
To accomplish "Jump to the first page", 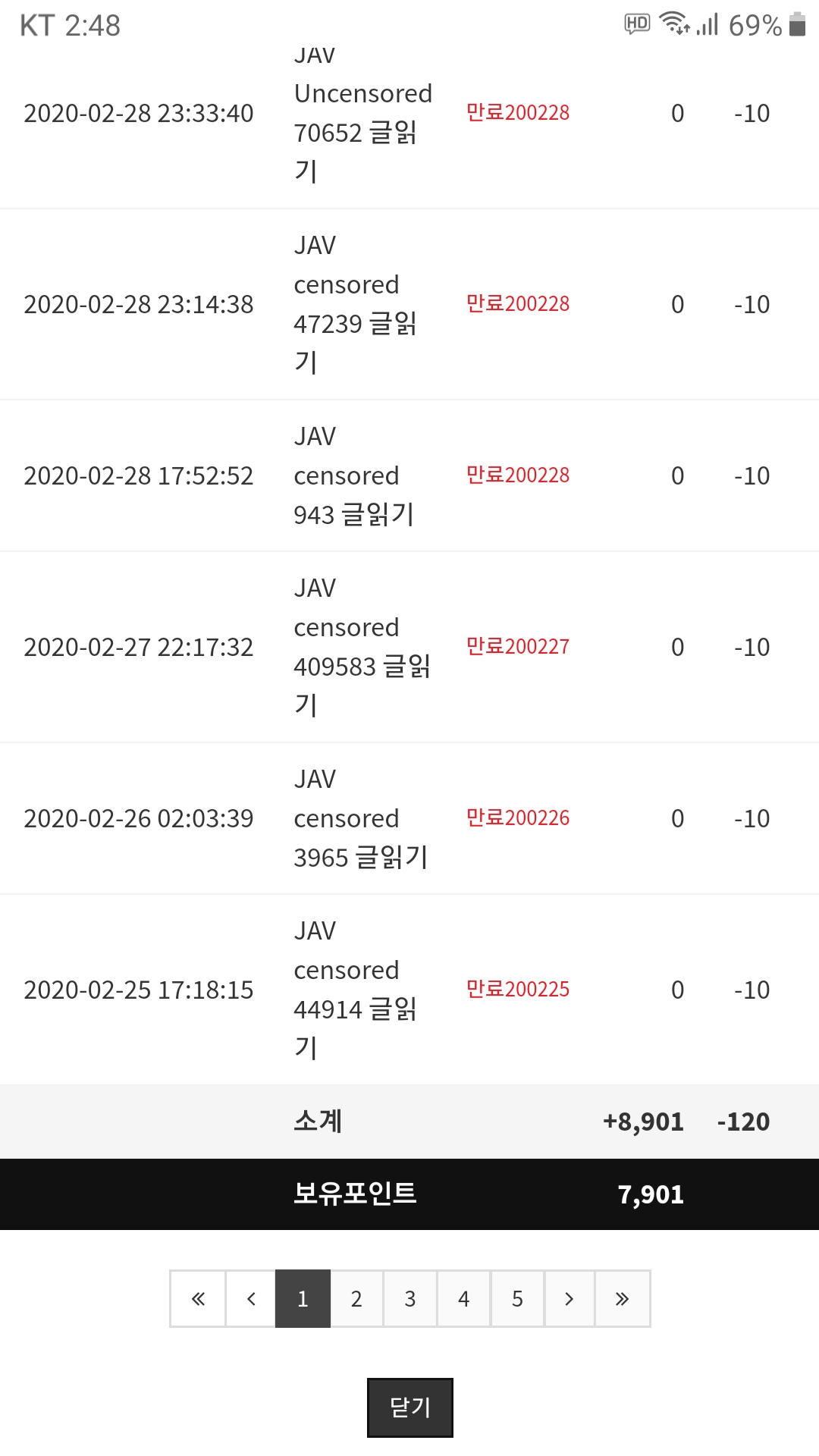I will click(x=198, y=1298).
